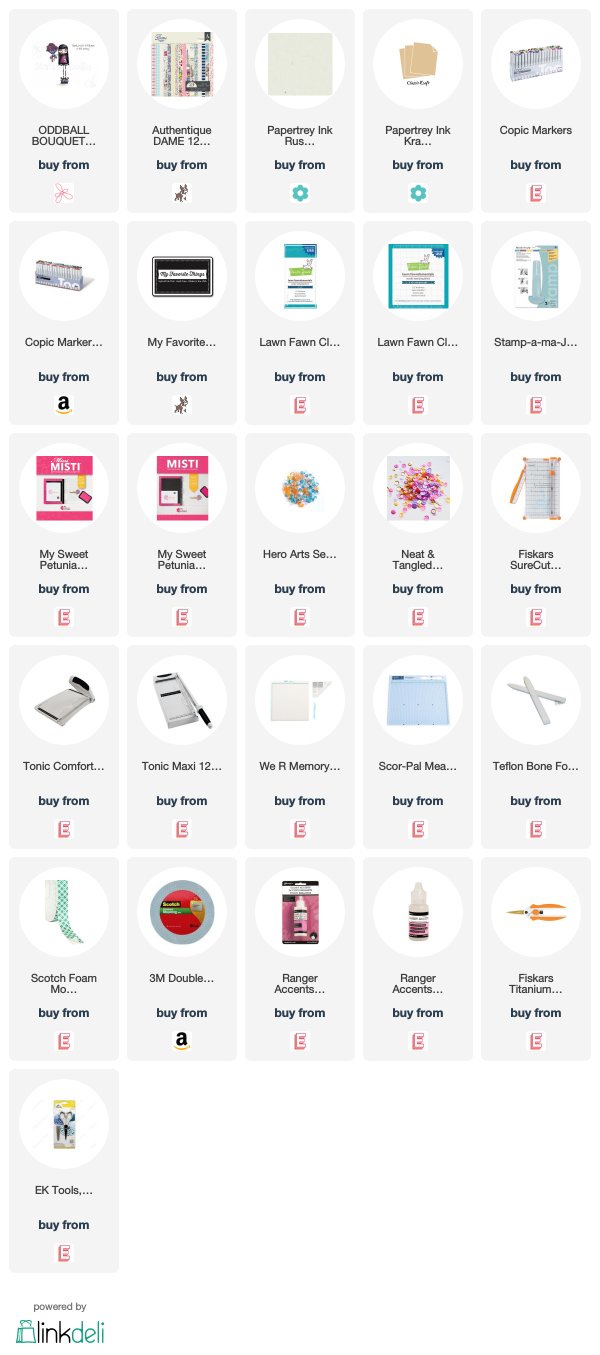View the My Favorite Things ink pad

182,322
